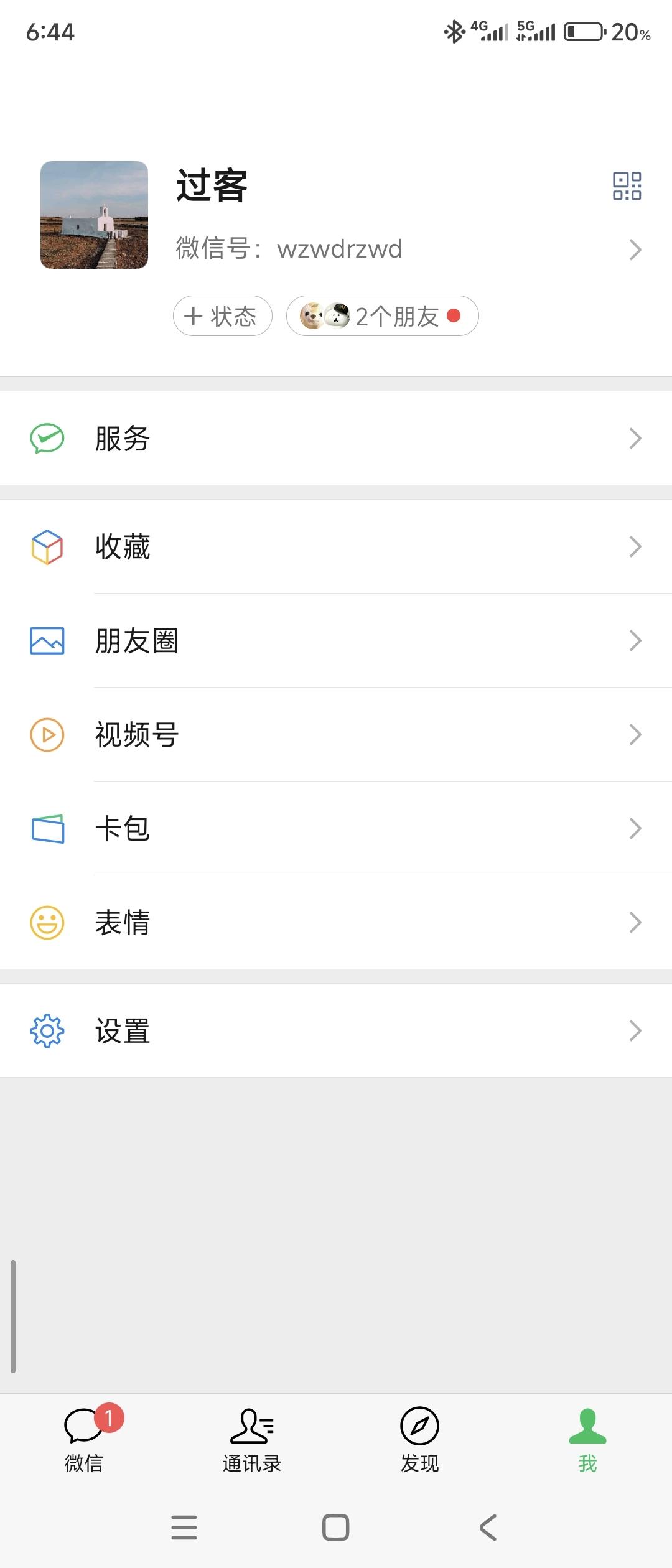Switch to Contacts (通讯录) tab
The width and height of the screenshot is (672, 1568).
point(251,1444)
